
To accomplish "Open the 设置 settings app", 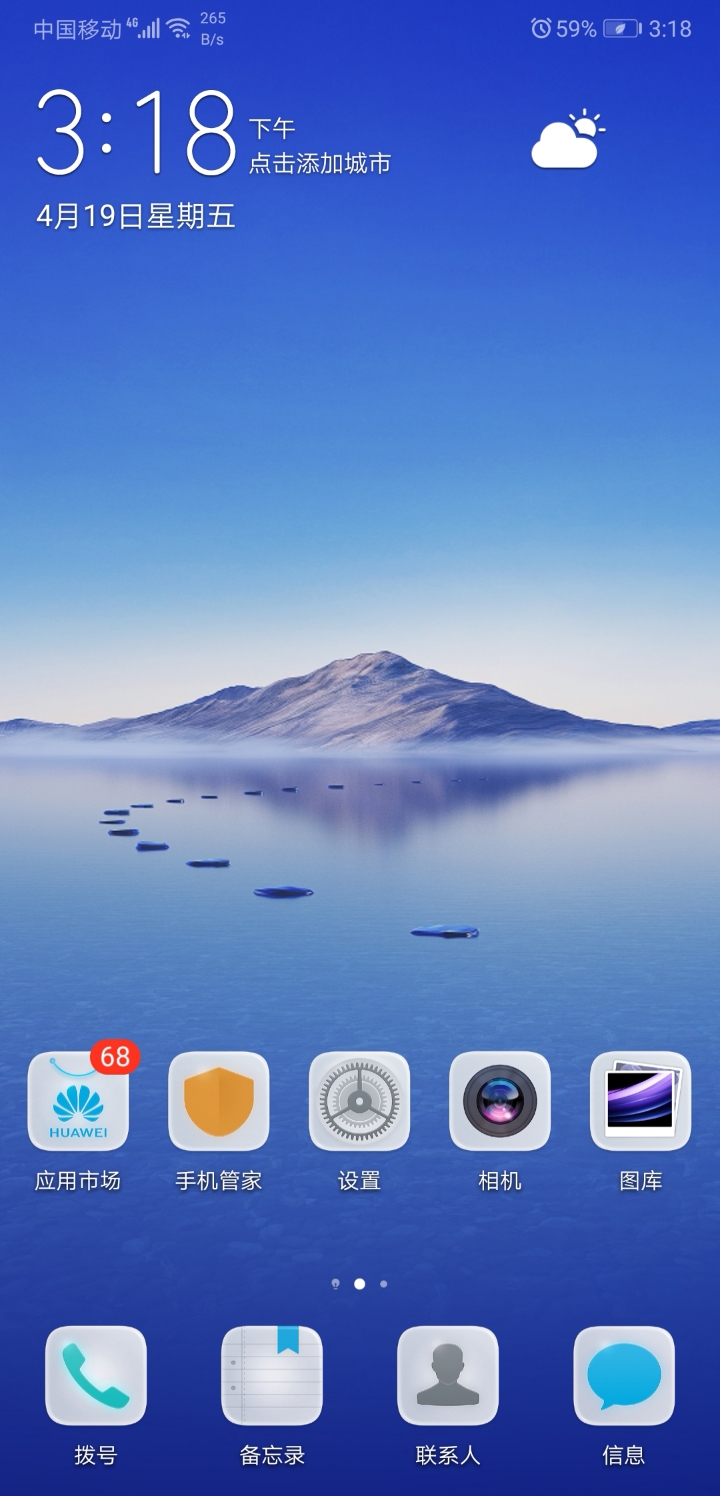I will click(x=359, y=1101).
